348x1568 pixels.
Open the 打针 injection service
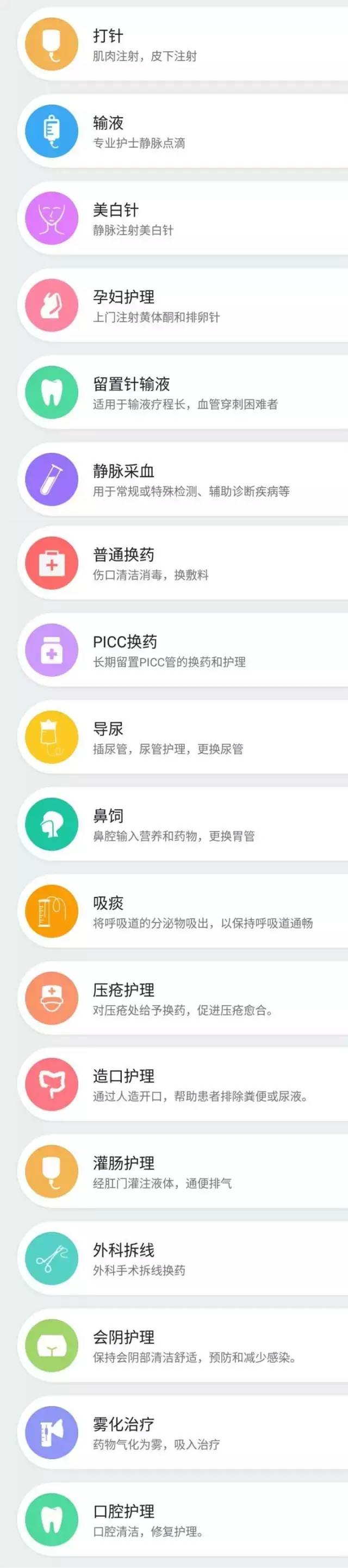click(183, 45)
